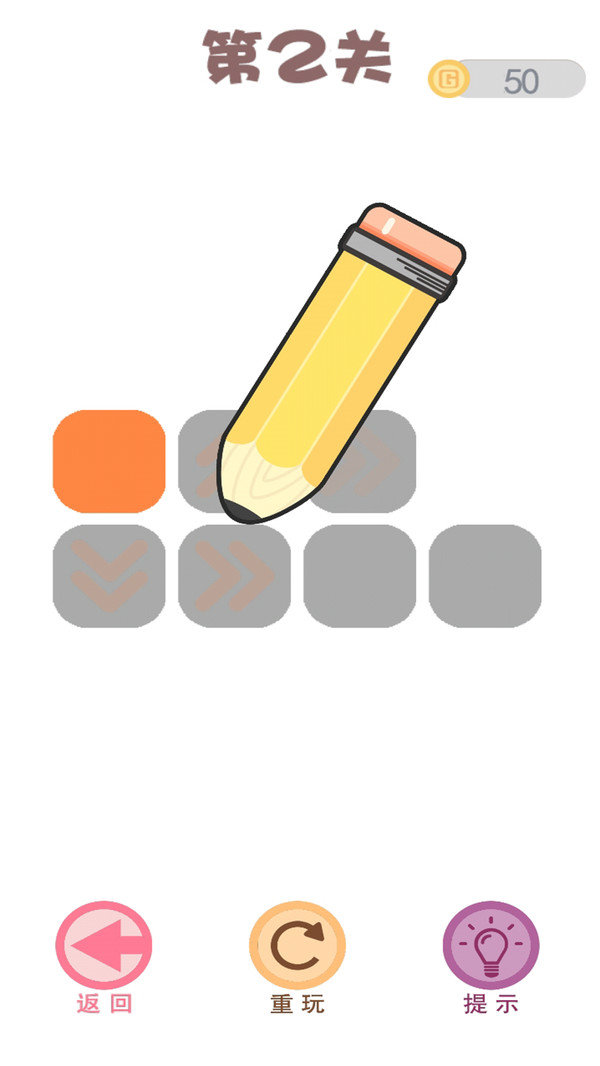Tap the 返回 back button
Image resolution: width=600 pixels, height=1066 pixels.
point(104,948)
